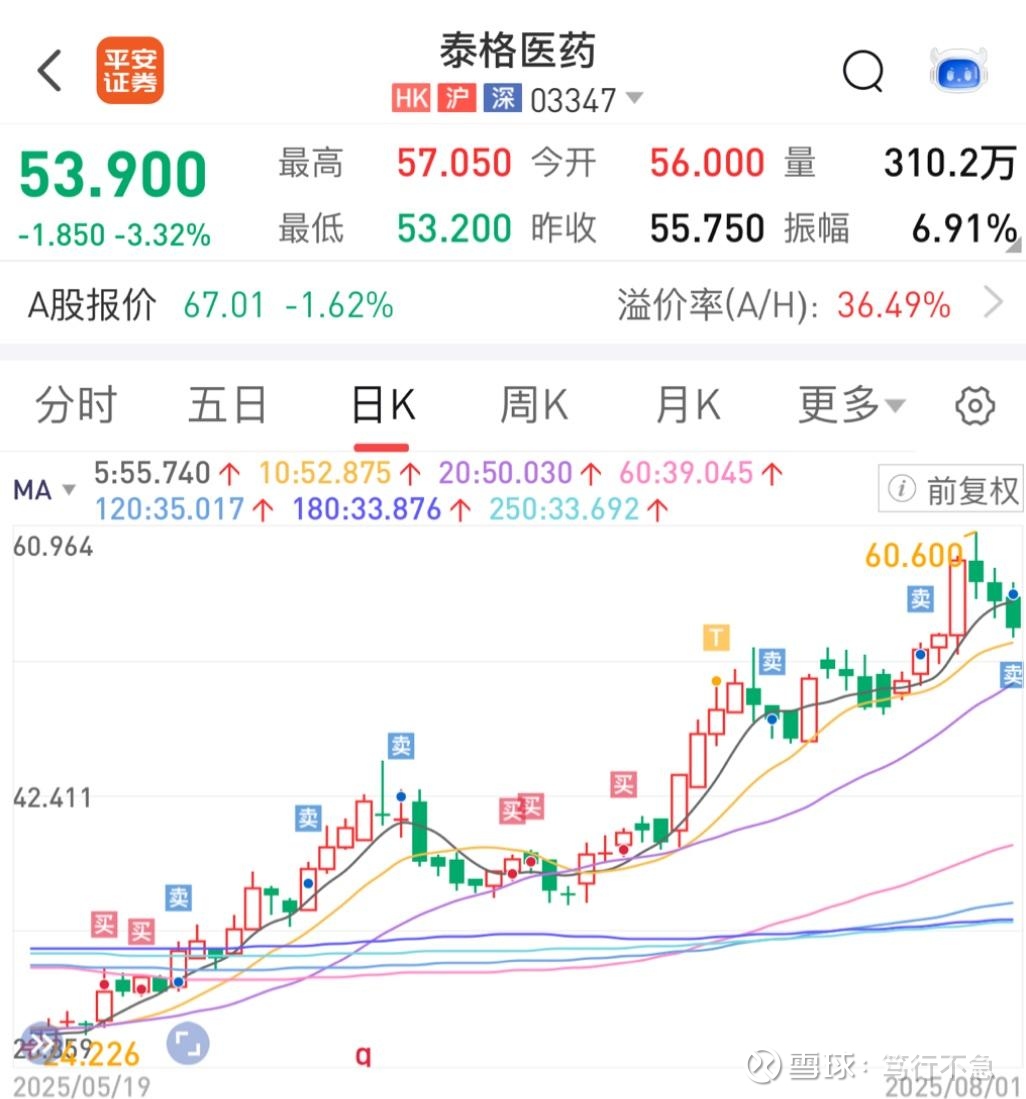The width and height of the screenshot is (1026, 1099).
Task: Open the A-share premium rate details
Action: 992,303
